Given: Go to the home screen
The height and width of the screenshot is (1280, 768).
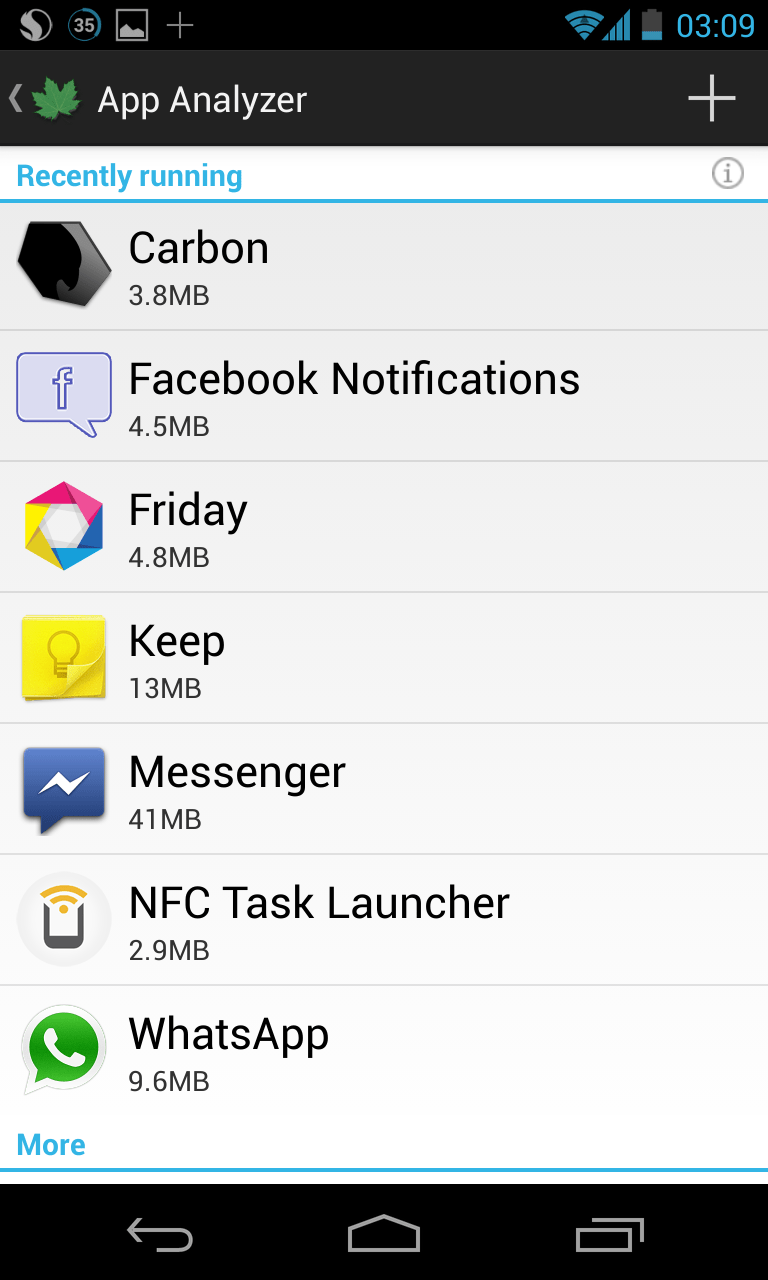Looking at the screenshot, I should pos(384,1235).
